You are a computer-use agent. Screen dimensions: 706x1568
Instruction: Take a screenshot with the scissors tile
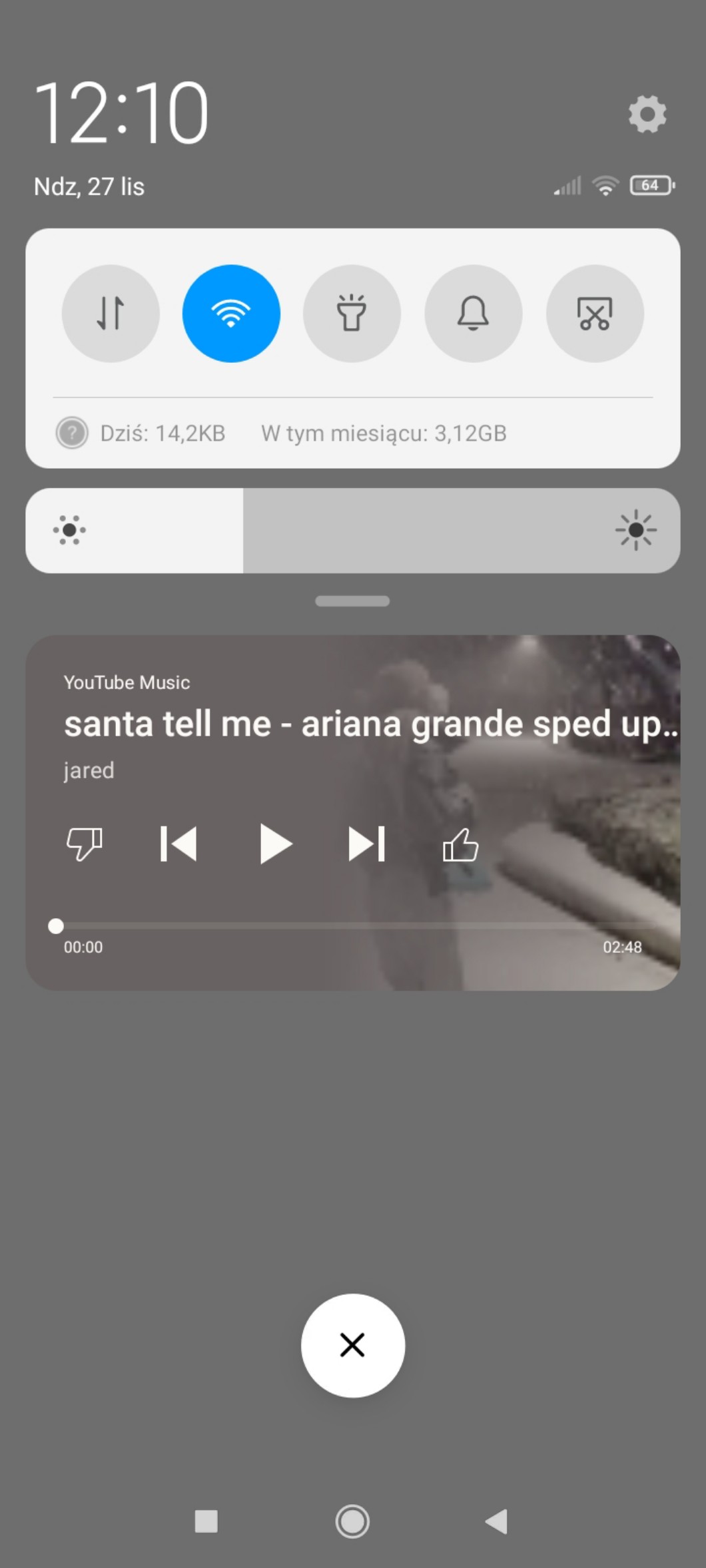(594, 314)
